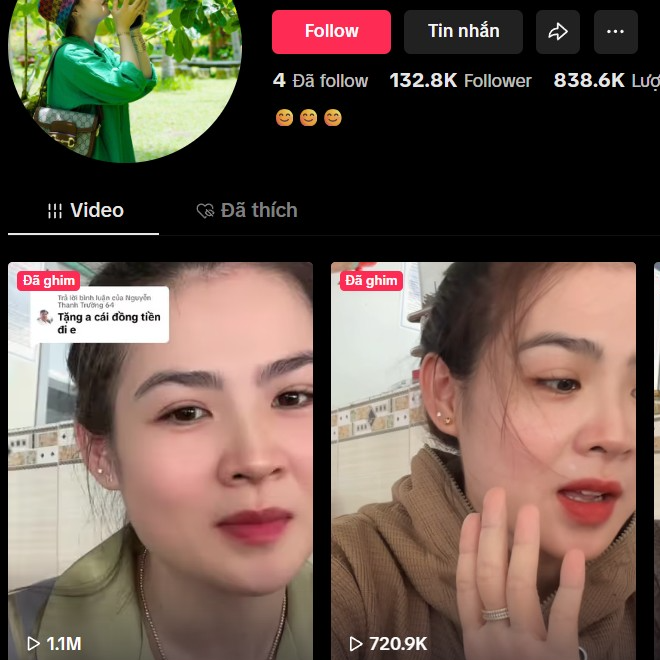660x660 pixels.
Task: Open the pinned video with 1.1M views
Action: 160,460
